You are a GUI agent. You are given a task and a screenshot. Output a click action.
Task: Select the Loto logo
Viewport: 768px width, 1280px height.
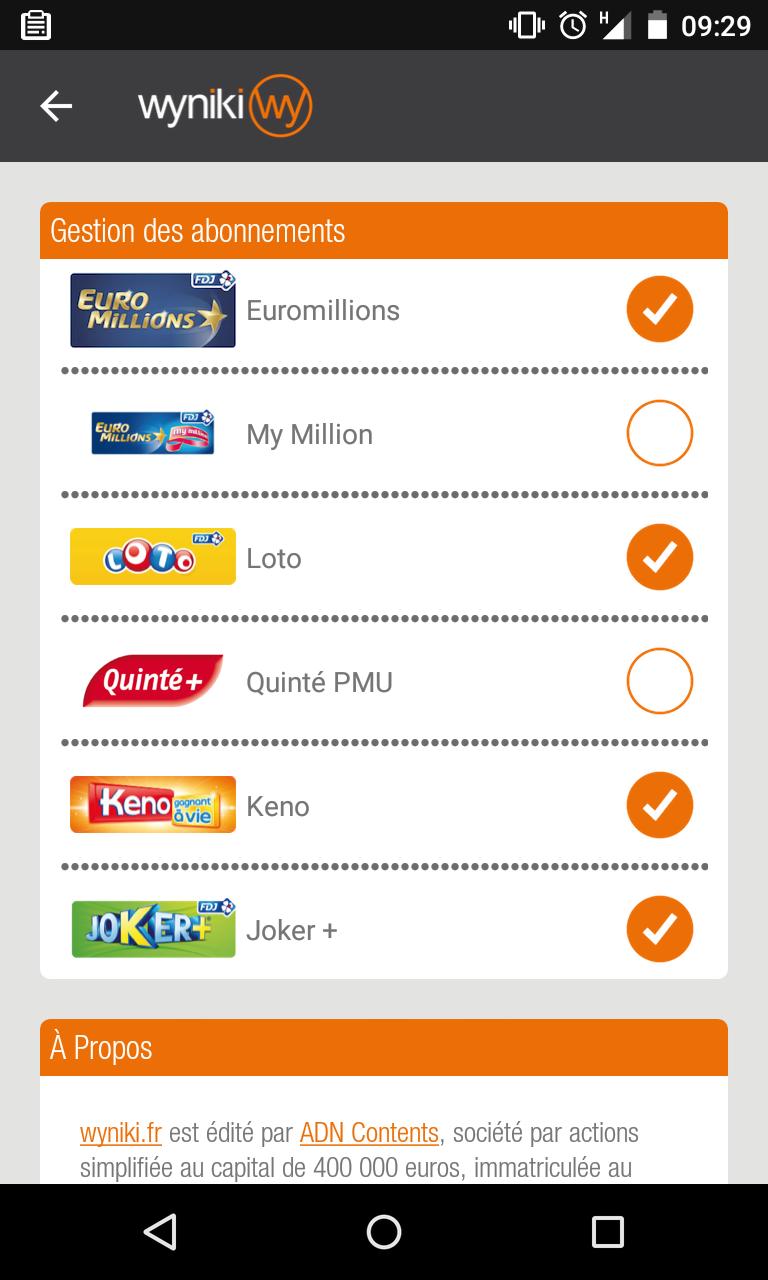[x=152, y=556]
